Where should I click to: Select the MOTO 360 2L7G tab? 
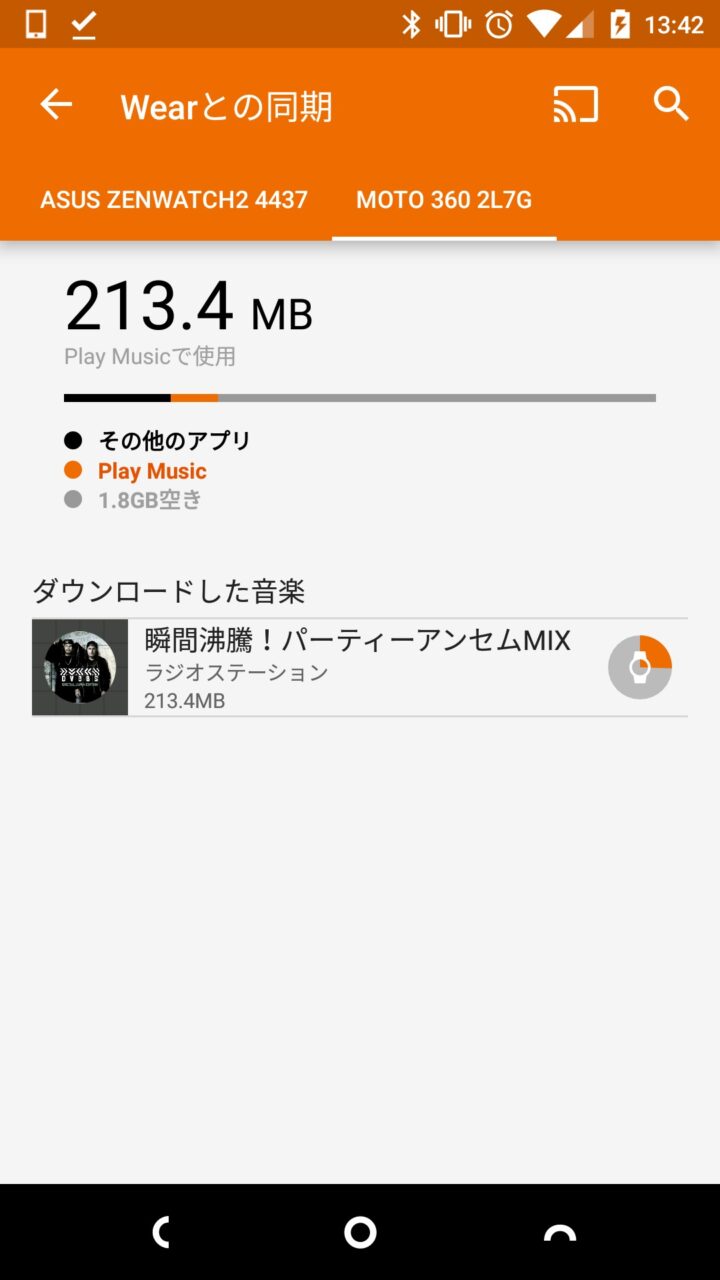coord(444,199)
